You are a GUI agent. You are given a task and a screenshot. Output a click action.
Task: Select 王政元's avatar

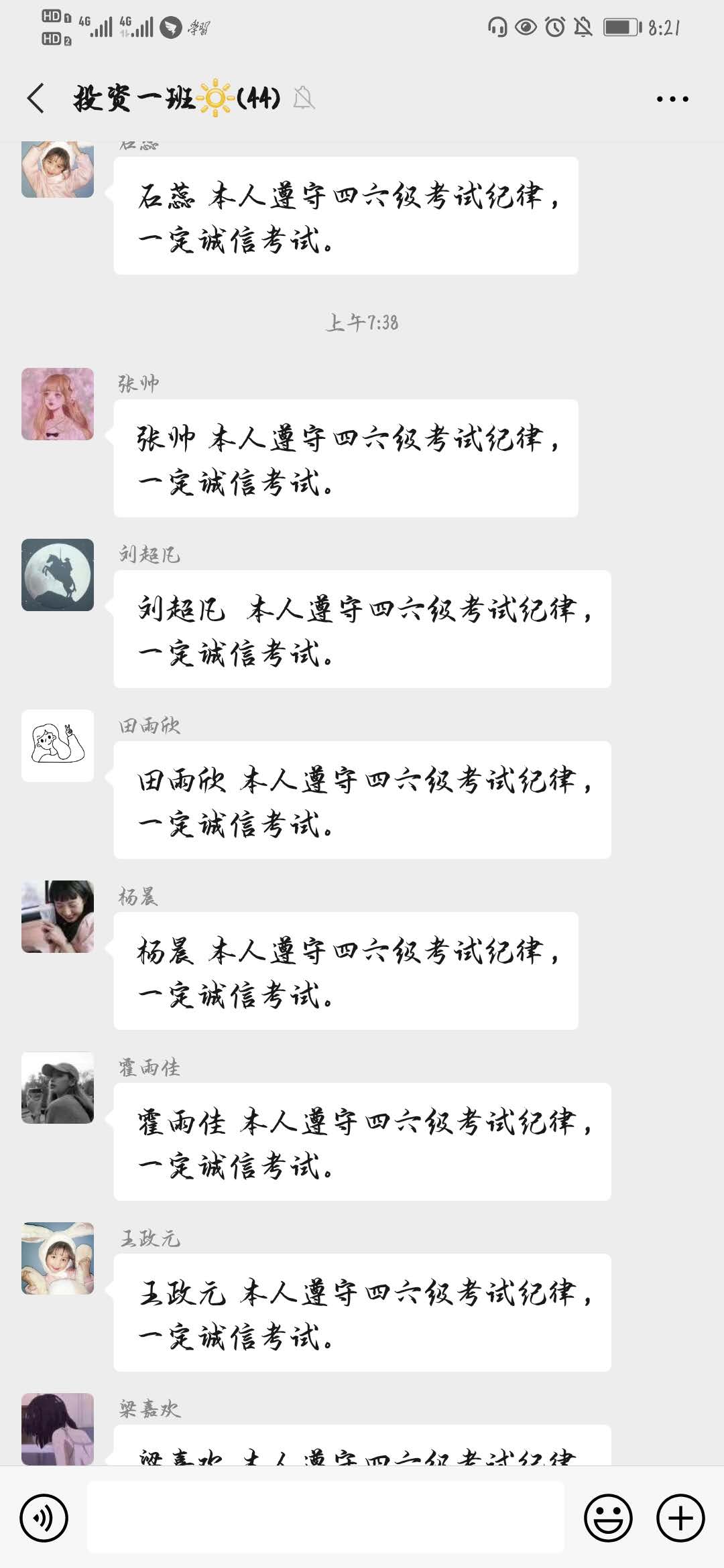(58, 1258)
